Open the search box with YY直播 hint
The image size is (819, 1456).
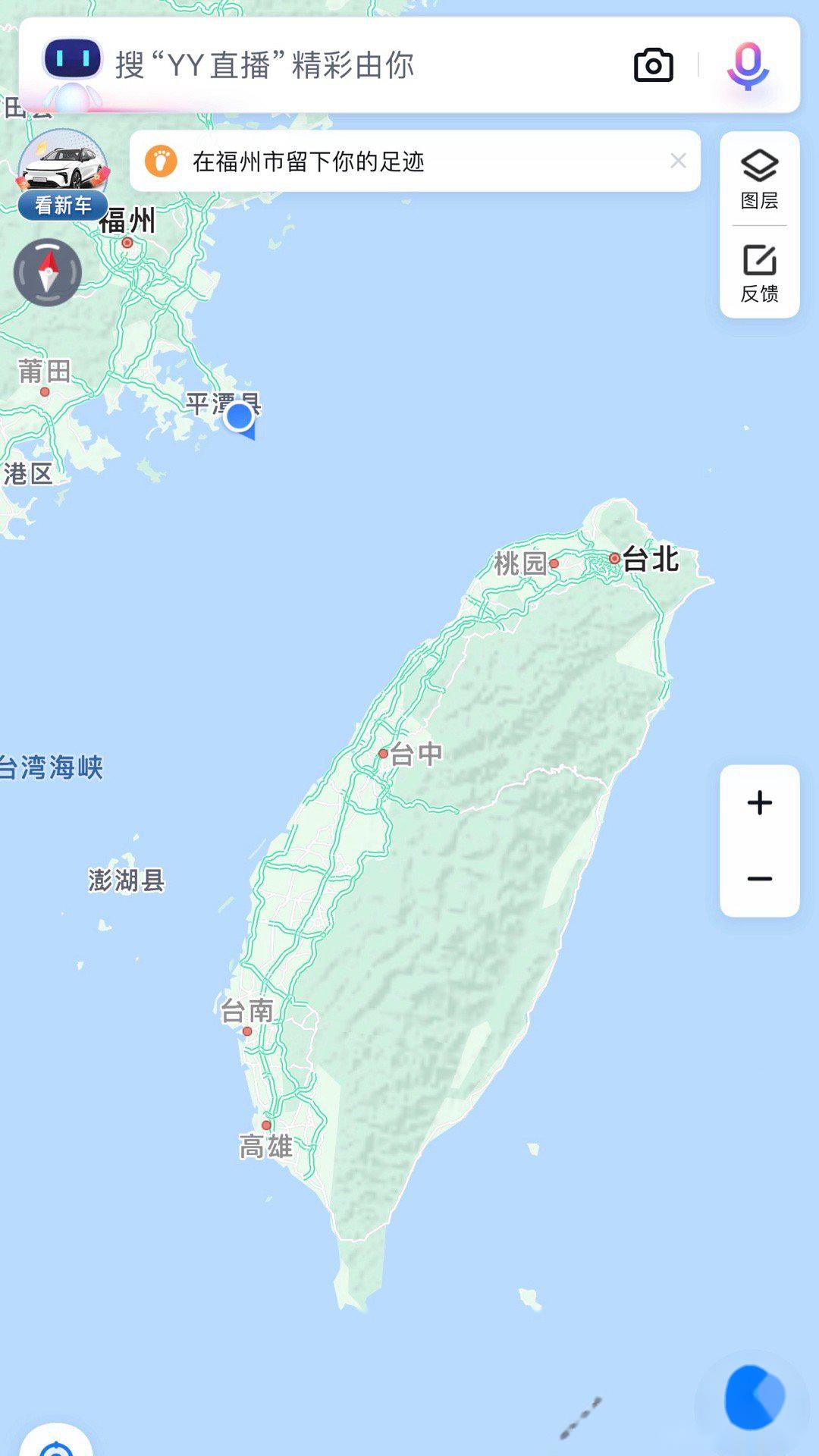(x=364, y=65)
